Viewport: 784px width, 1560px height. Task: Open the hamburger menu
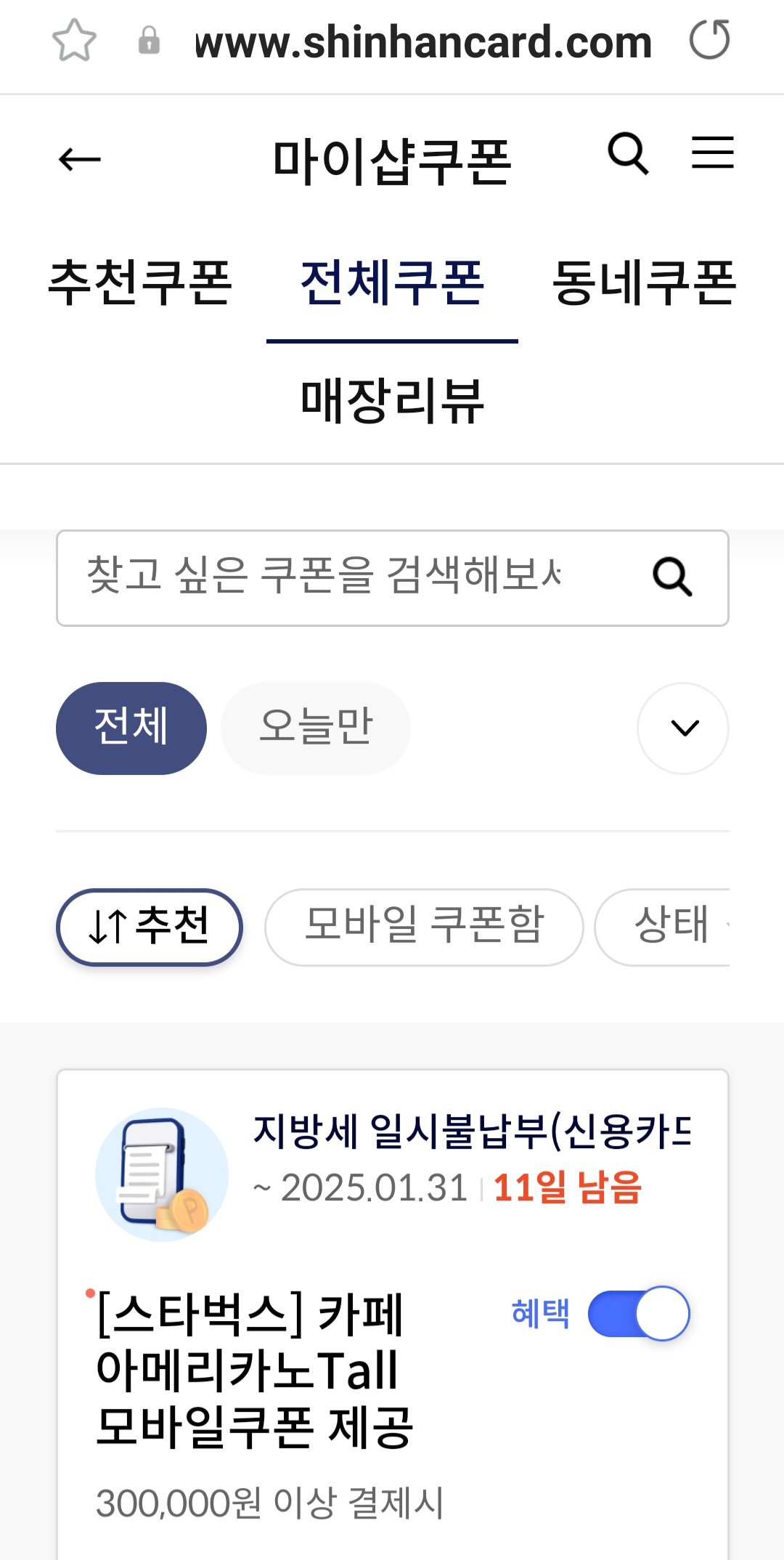click(x=712, y=153)
